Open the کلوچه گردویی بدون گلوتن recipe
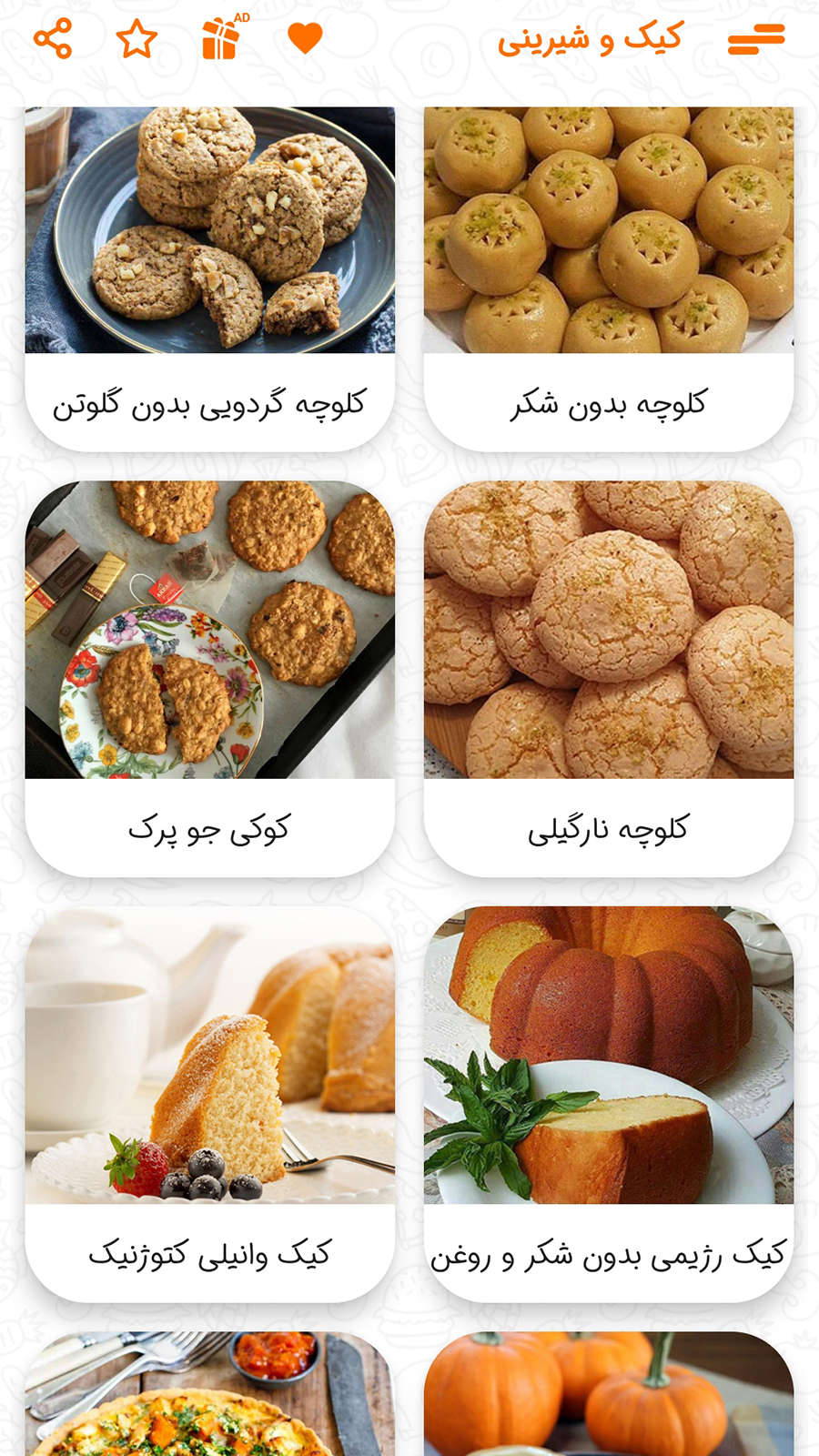Image resolution: width=819 pixels, height=1456 pixels. (209, 278)
